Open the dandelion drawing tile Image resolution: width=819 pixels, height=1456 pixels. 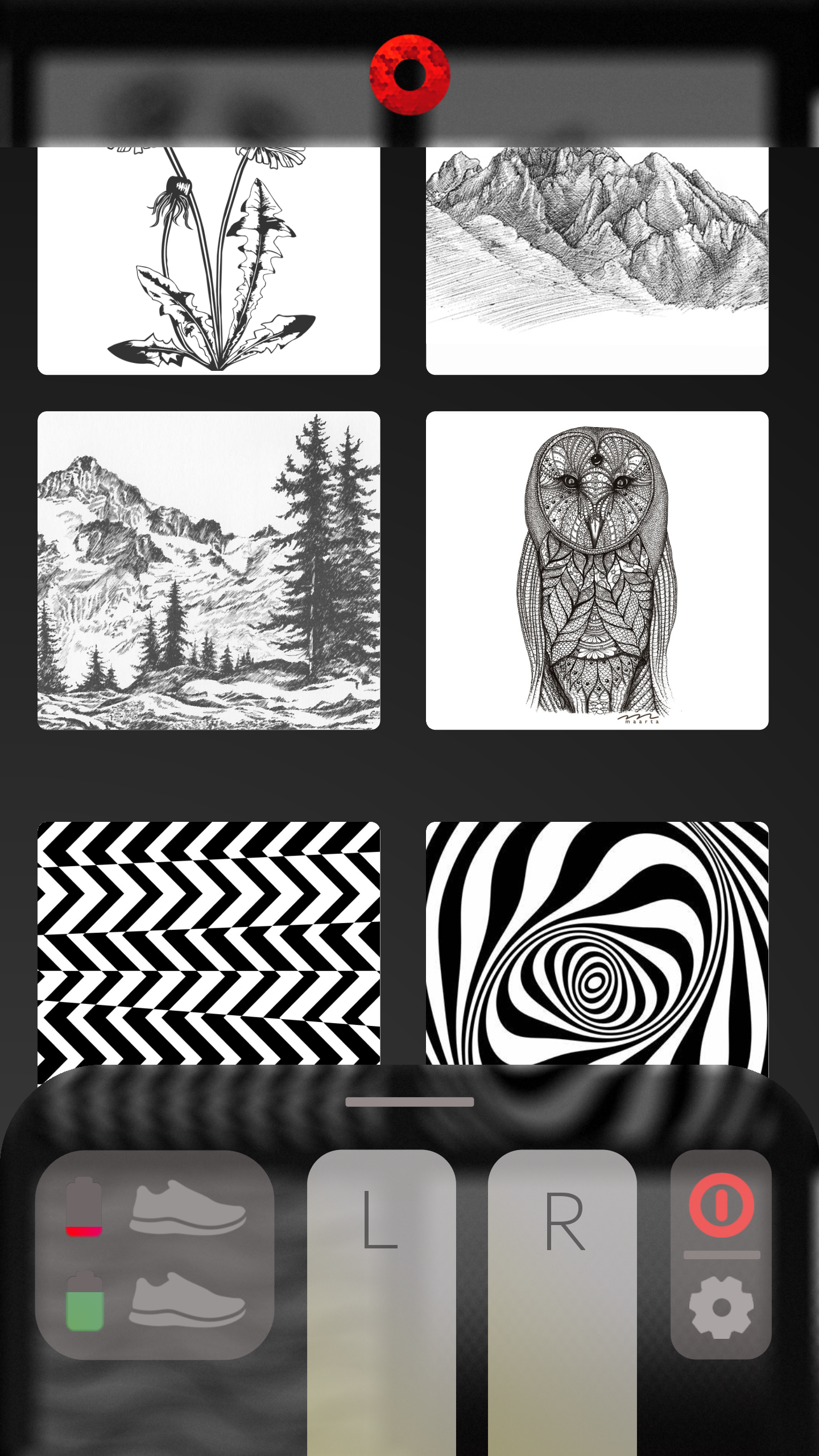click(x=209, y=260)
